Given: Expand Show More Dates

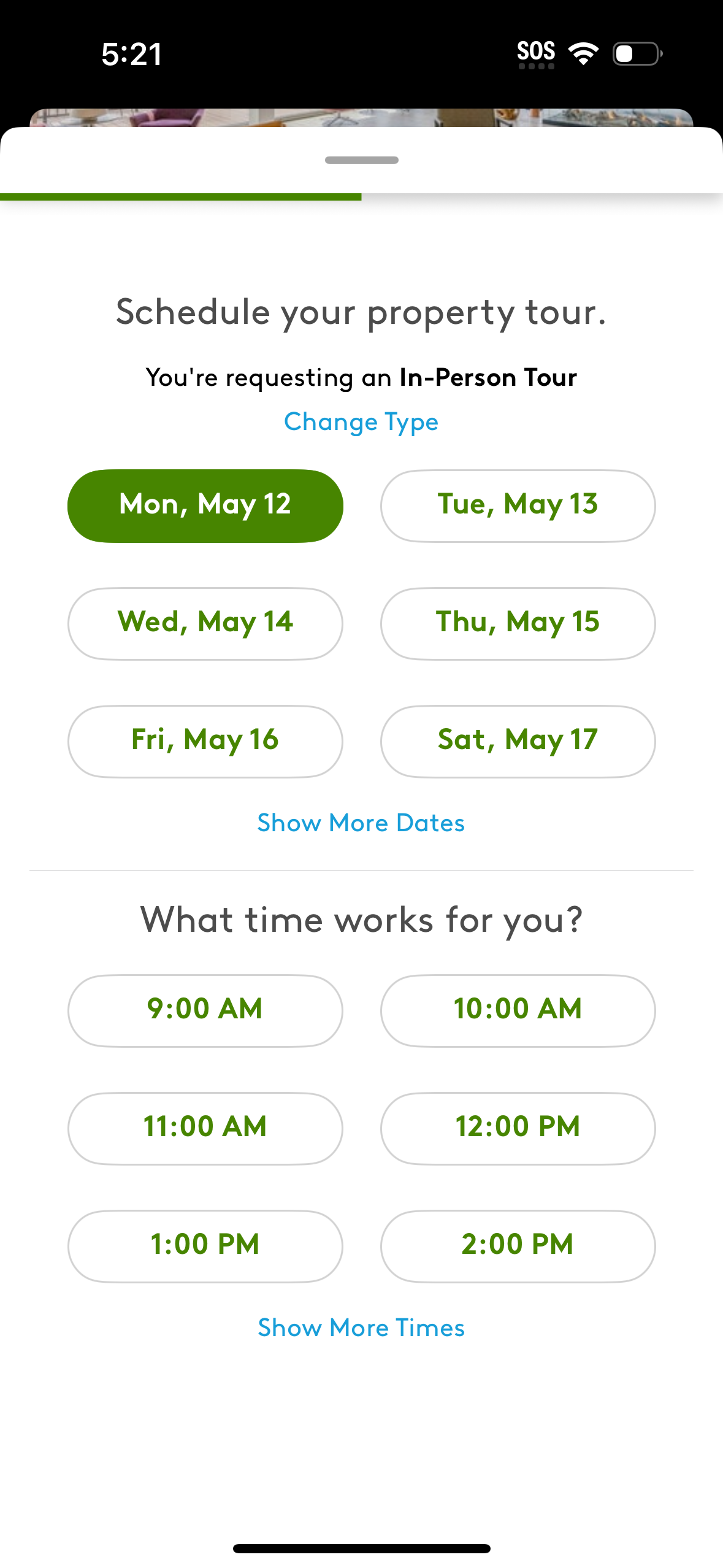Looking at the screenshot, I should pos(361,822).
